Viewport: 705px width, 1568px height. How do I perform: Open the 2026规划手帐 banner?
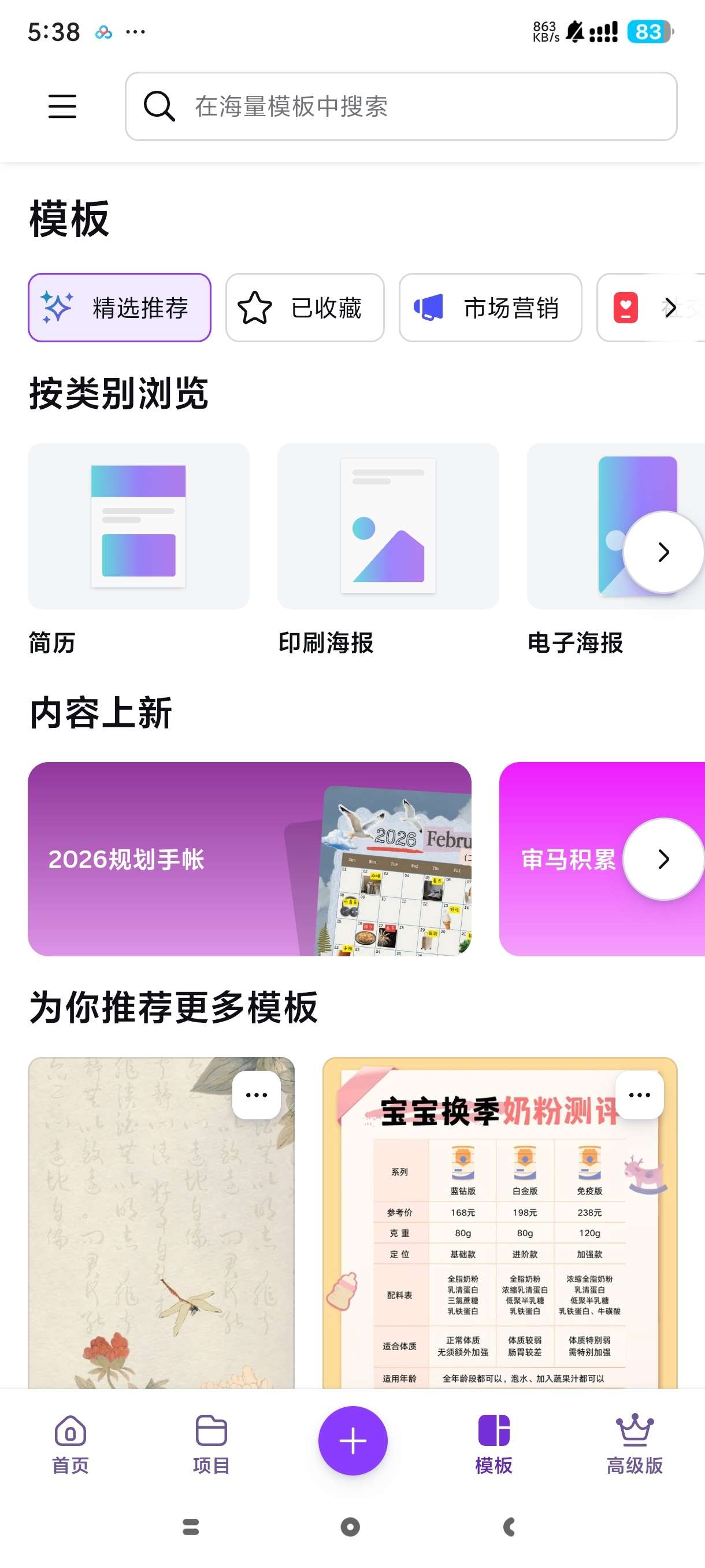pos(250,859)
